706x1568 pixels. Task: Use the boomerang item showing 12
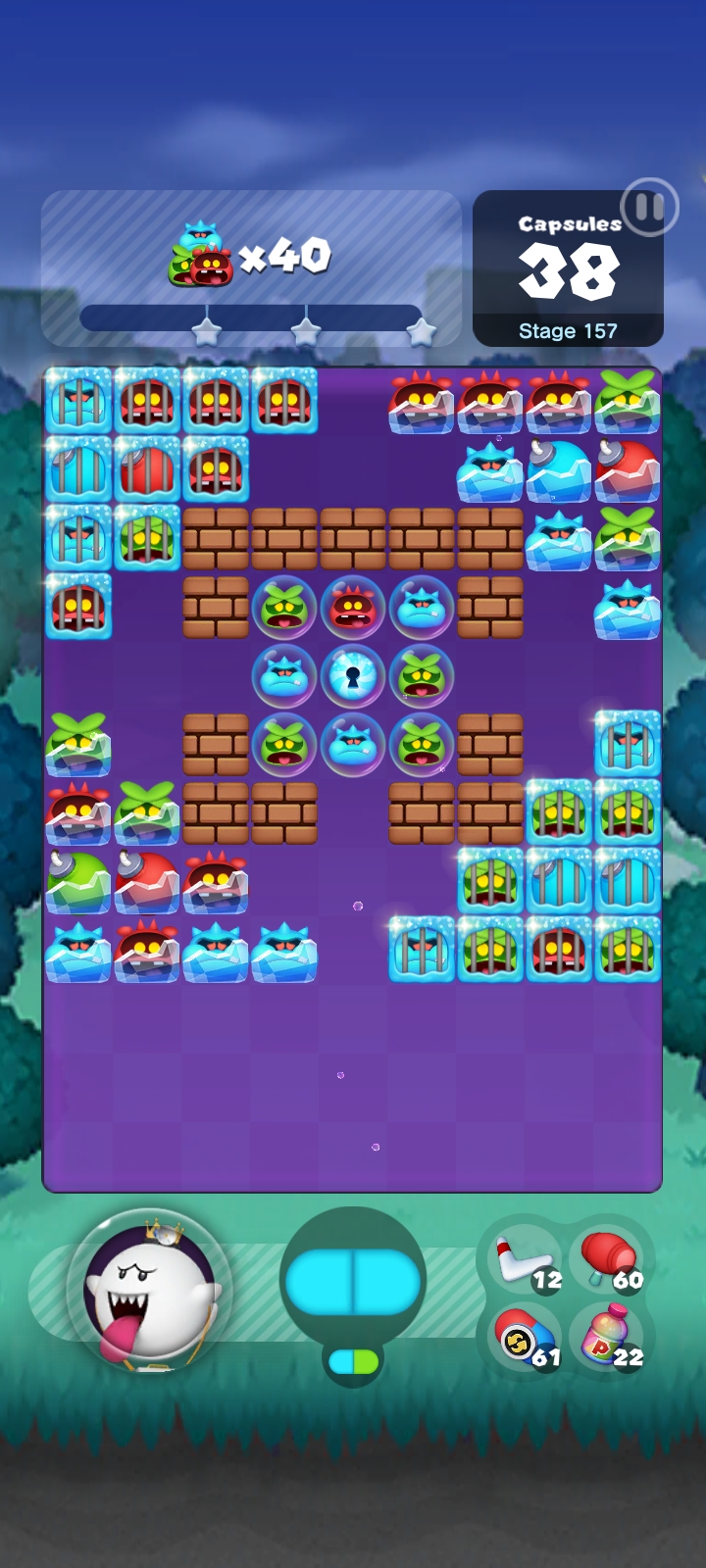point(526,1260)
